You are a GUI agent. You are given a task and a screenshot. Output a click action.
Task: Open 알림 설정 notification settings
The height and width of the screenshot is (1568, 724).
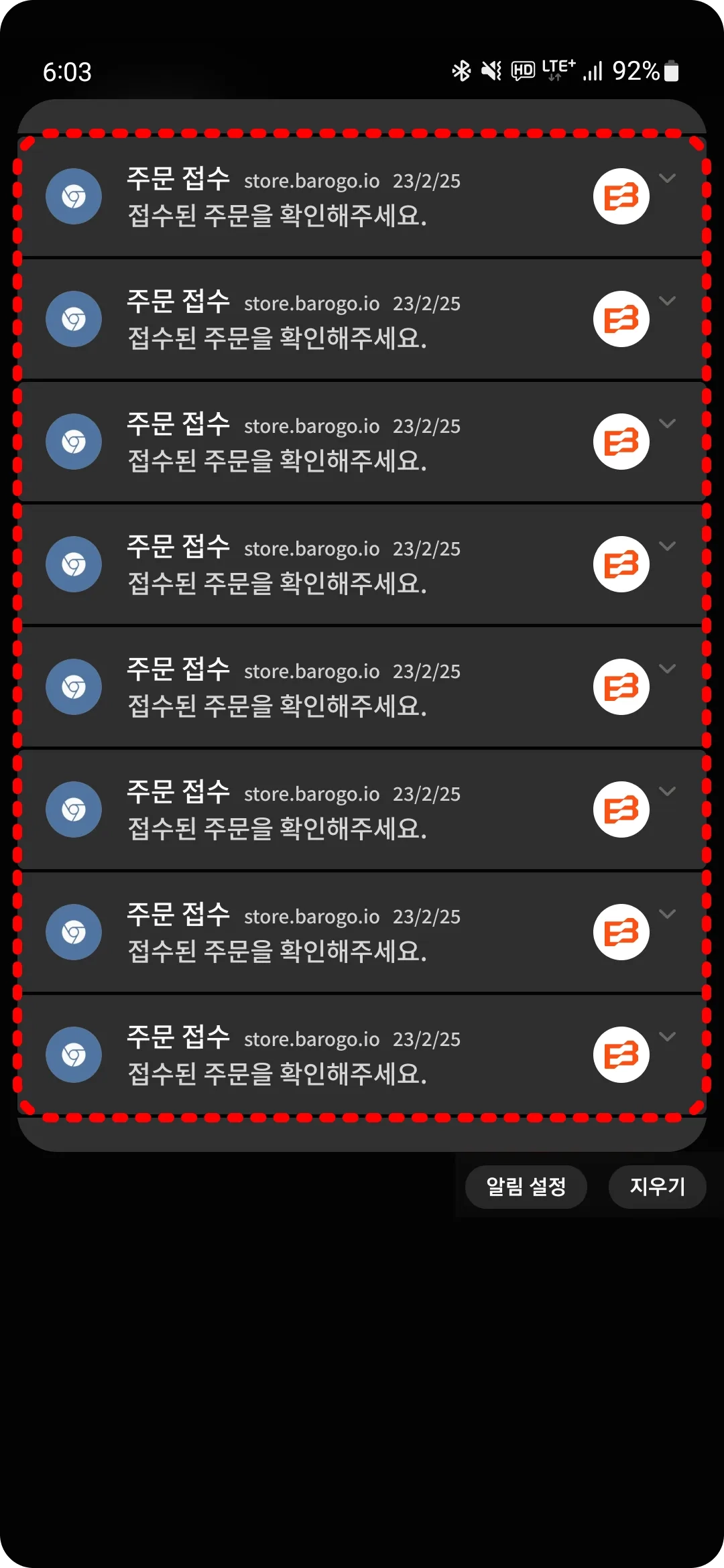click(526, 1187)
